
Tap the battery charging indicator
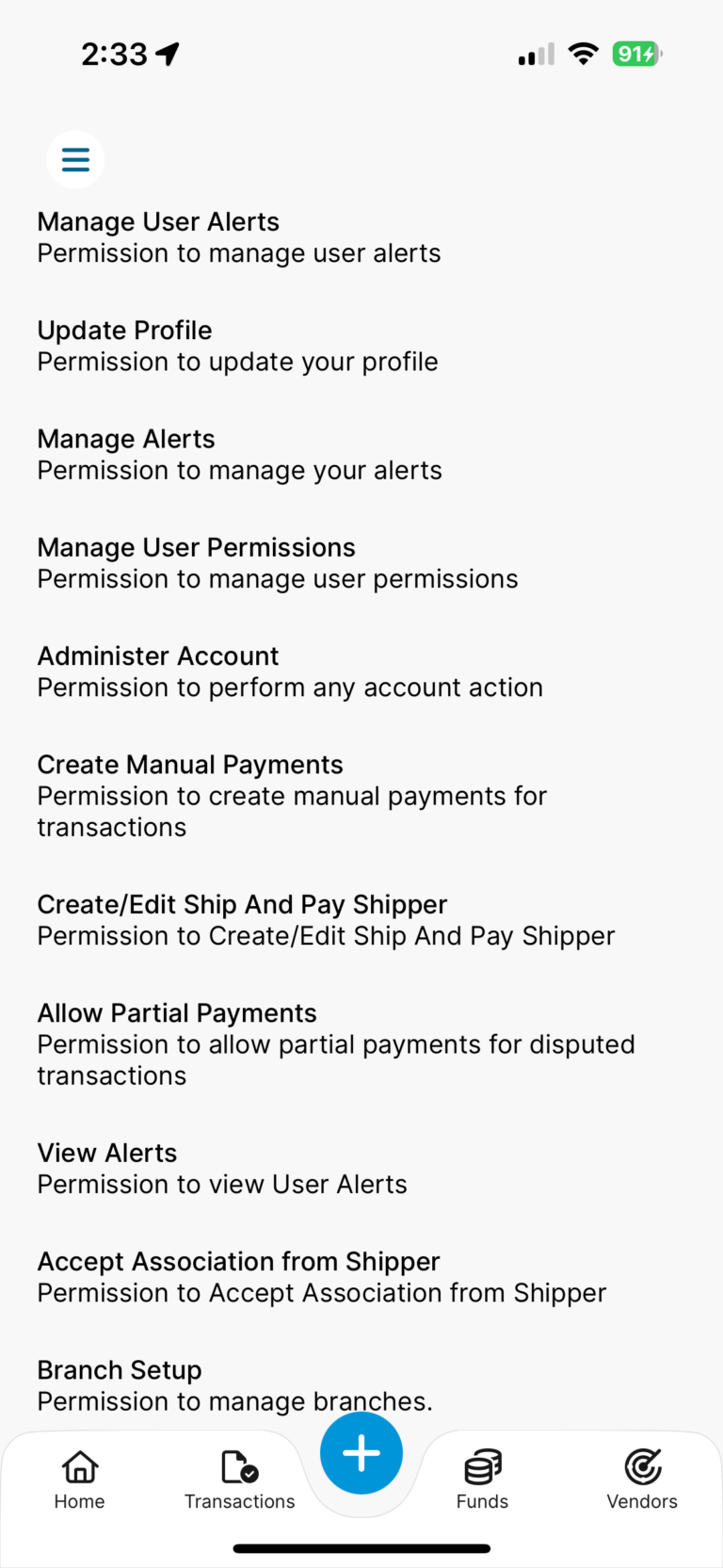coord(636,54)
